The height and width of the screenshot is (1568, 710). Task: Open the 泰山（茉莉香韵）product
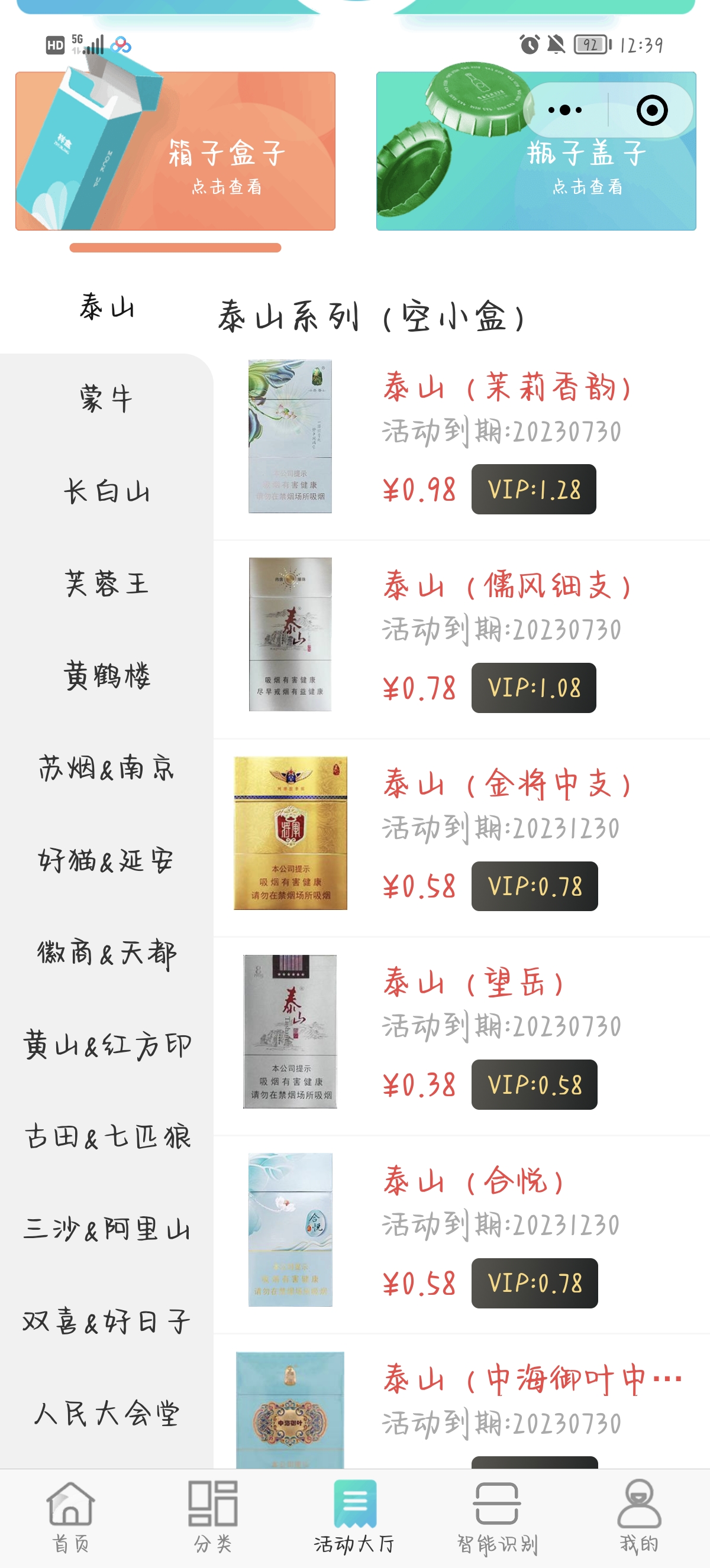click(506, 387)
